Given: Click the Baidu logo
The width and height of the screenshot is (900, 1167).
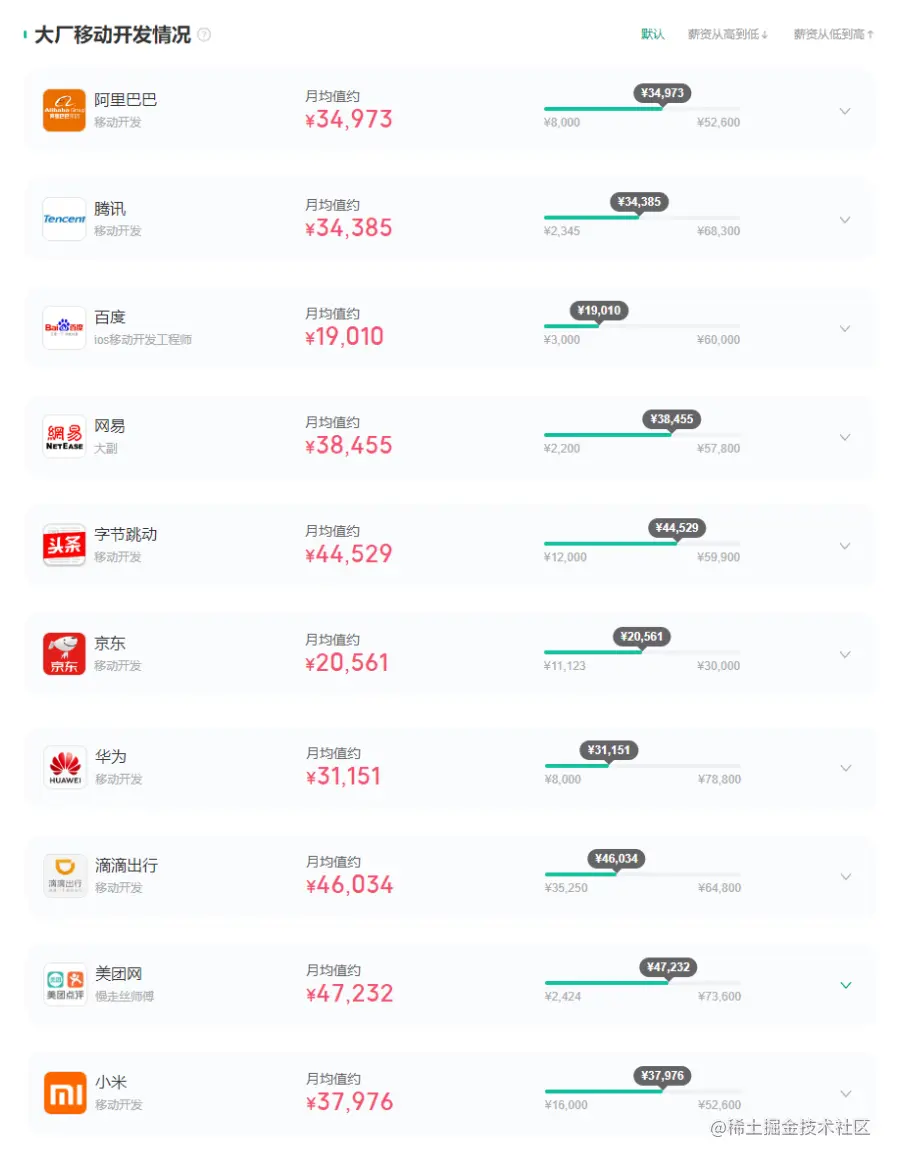Looking at the screenshot, I should [x=63, y=327].
